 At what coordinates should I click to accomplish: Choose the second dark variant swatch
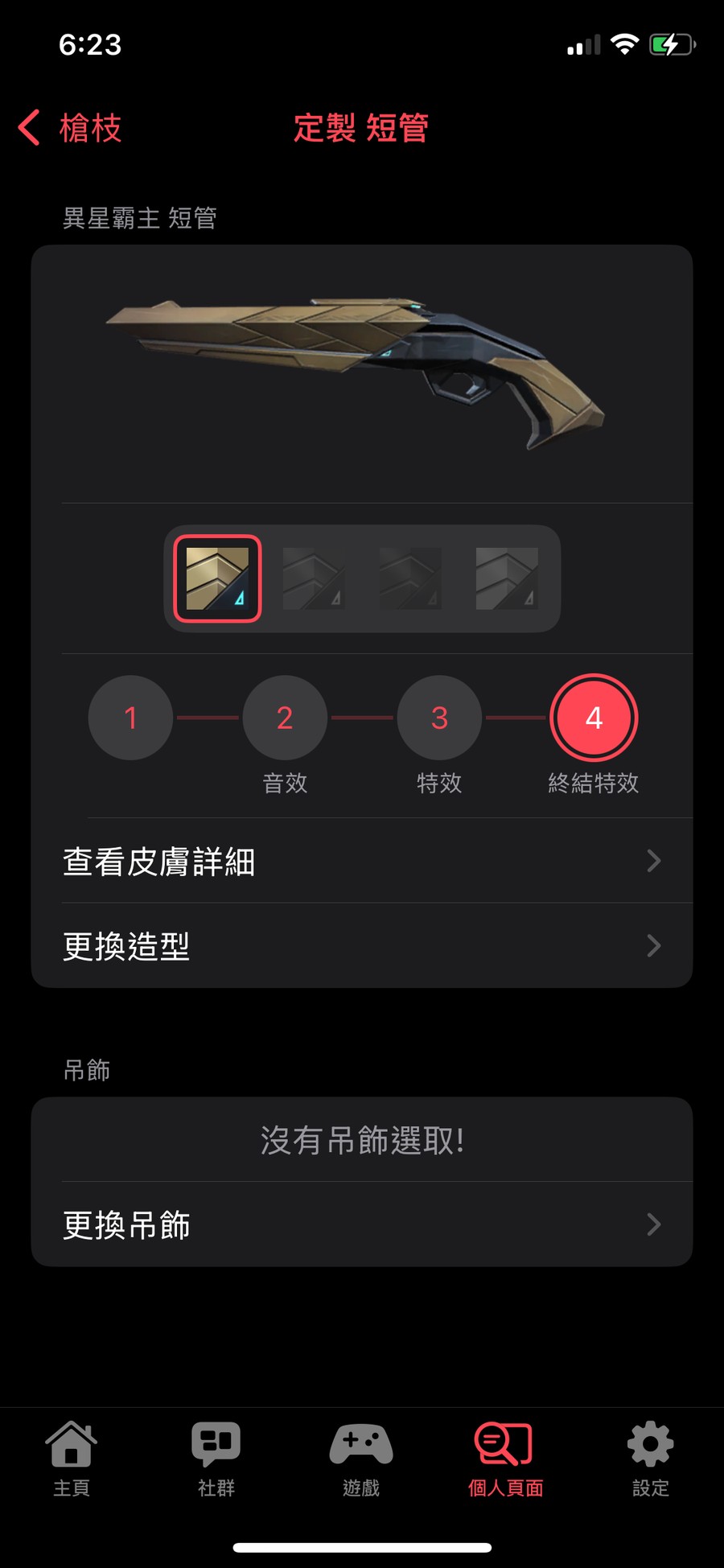point(314,578)
